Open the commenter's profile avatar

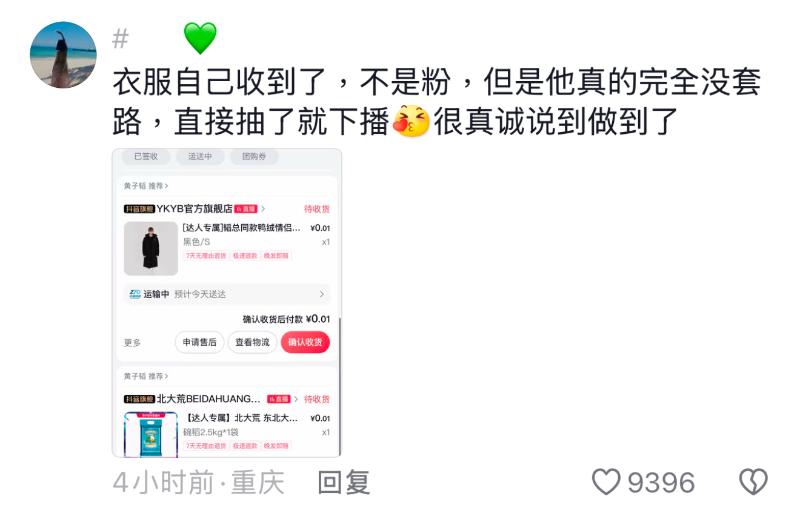click(64, 55)
